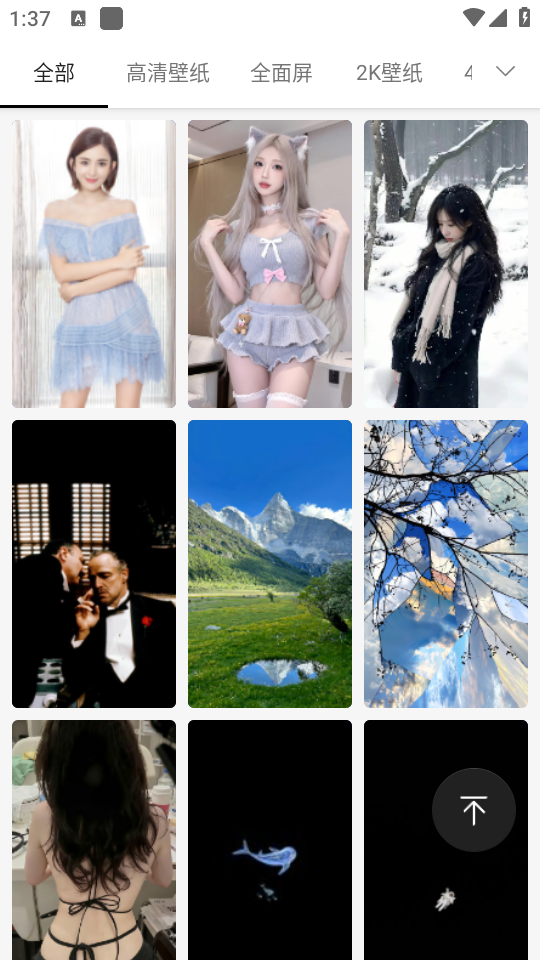Viewport: 540px width, 960px height.
Task: Open the blue whale on black wallpaper
Action: (x=270, y=840)
